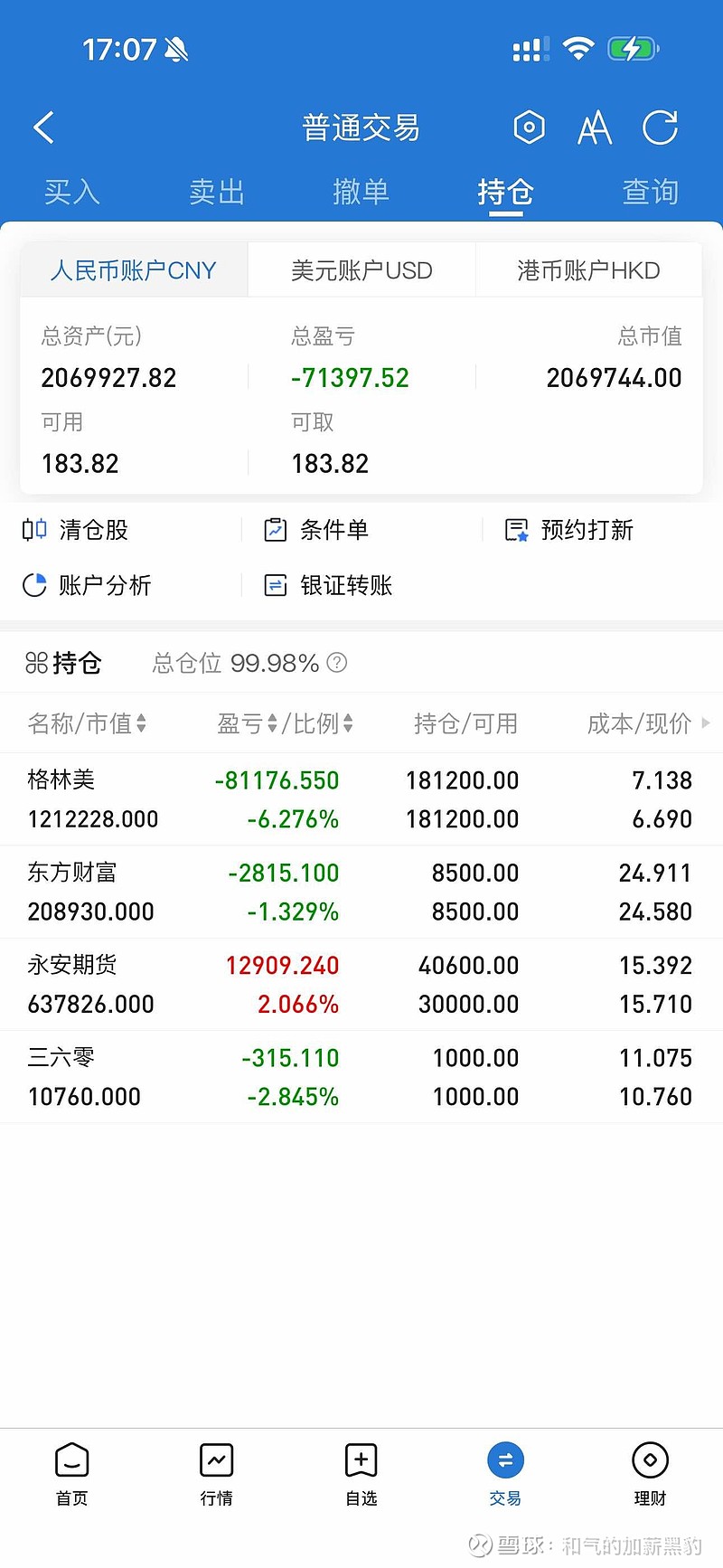Open the 查询 tab
The width and height of the screenshot is (723, 1568).
[x=650, y=192]
